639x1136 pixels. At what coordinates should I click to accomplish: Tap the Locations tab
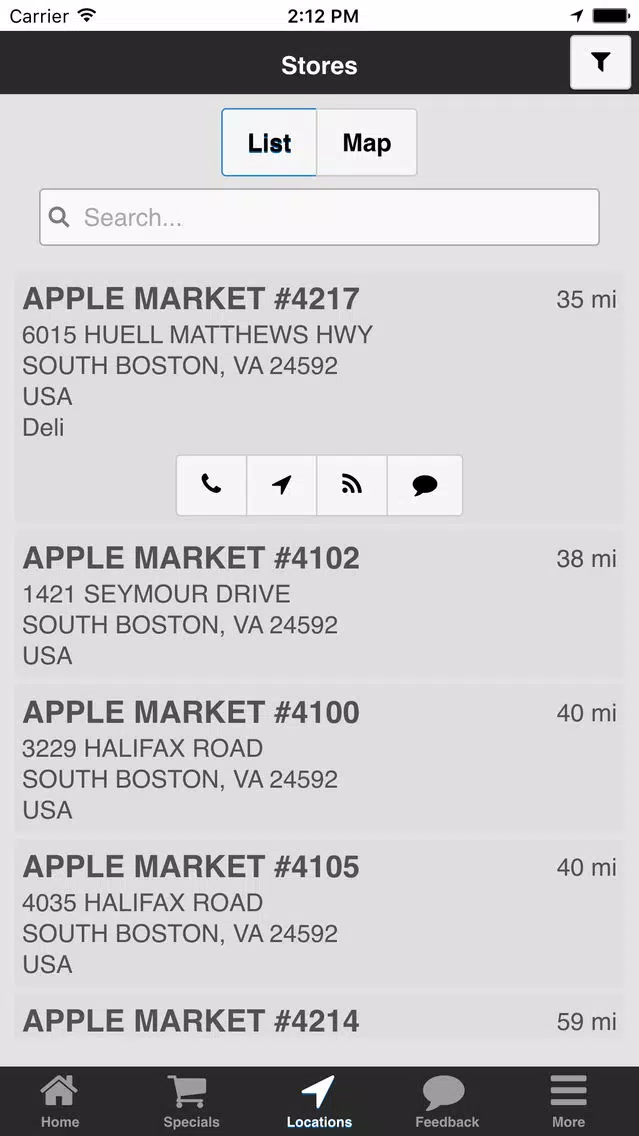[x=320, y=1101]
